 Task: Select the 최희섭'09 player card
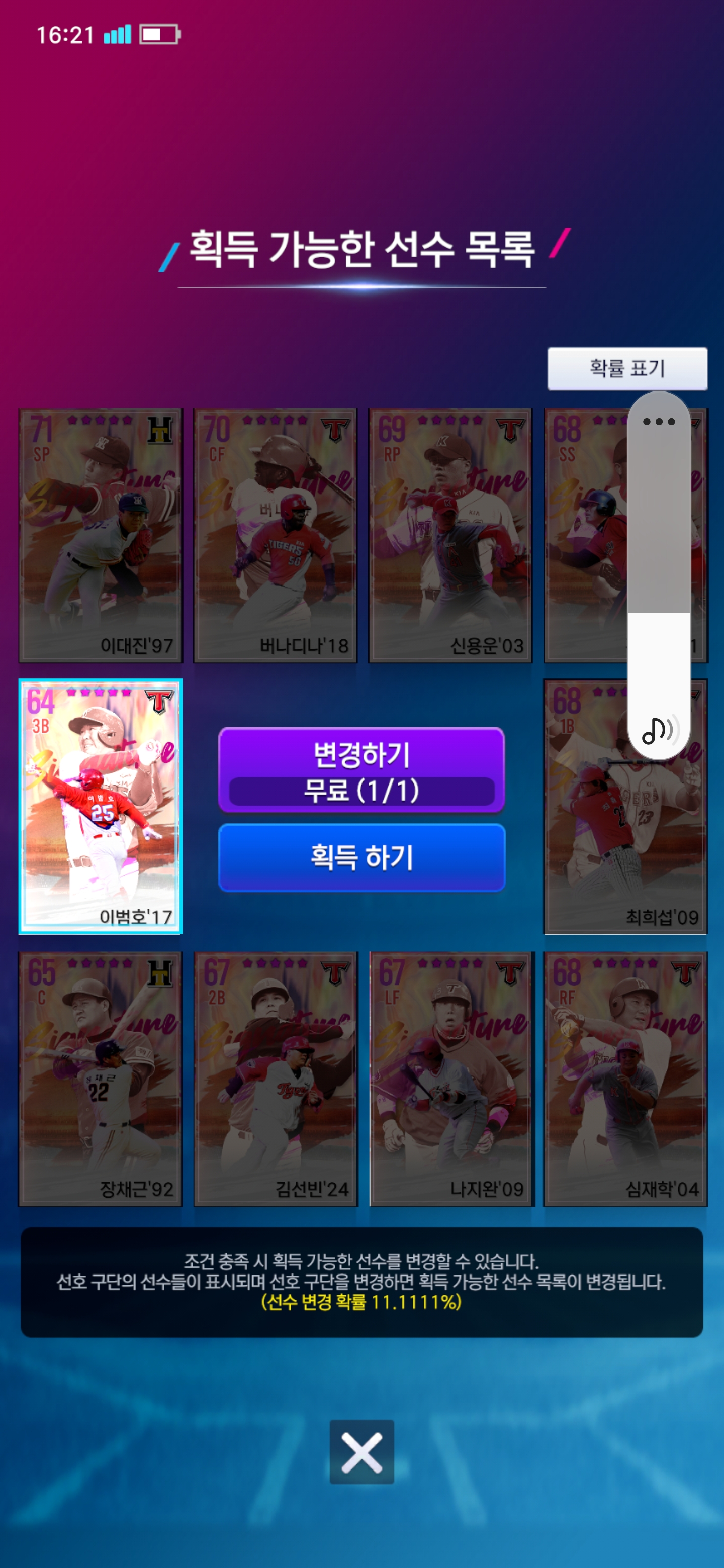click(625, 806)
